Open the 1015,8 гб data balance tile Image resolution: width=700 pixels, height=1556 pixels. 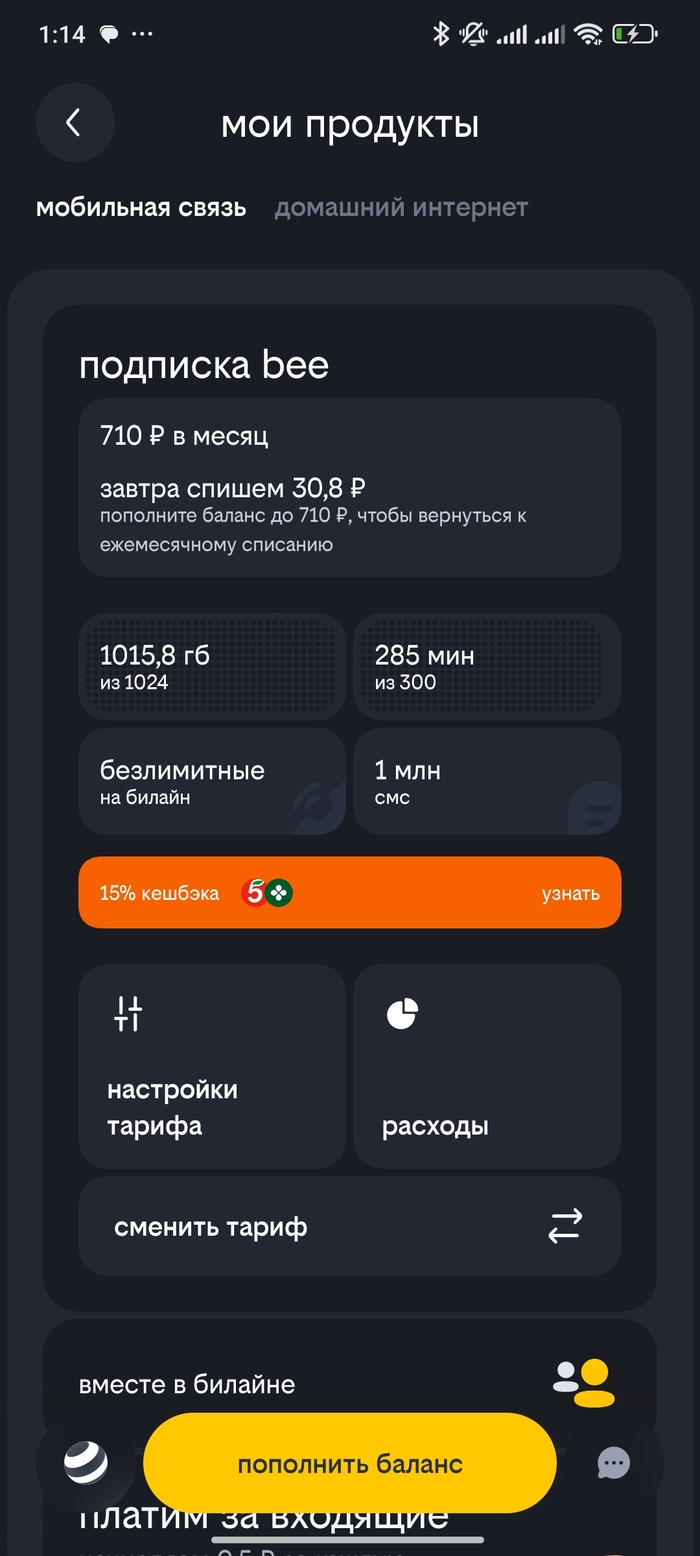212,667
